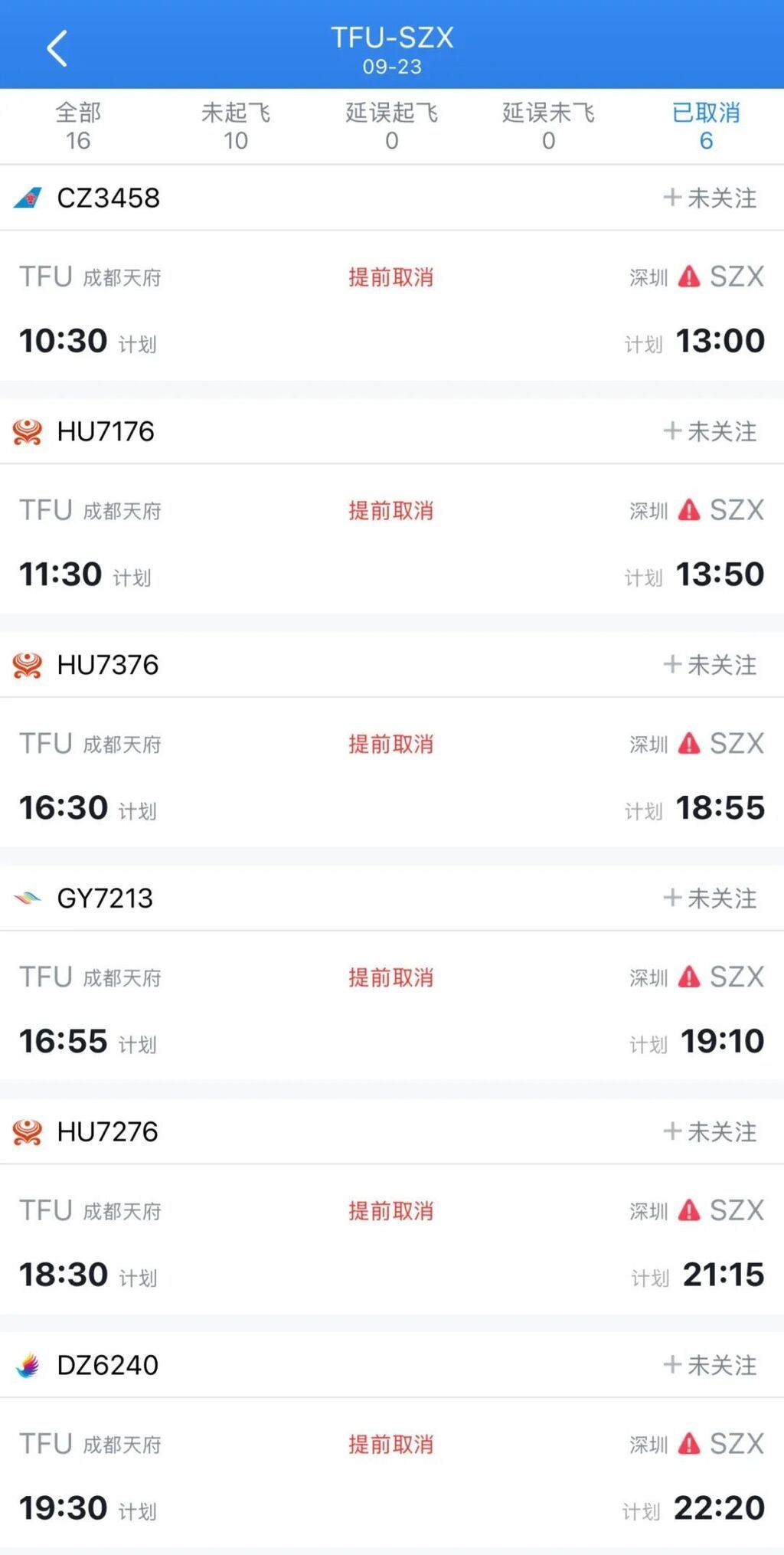Select the 延误起飞 tab
The image size is (784, 1555).
[x=391, y=126]
